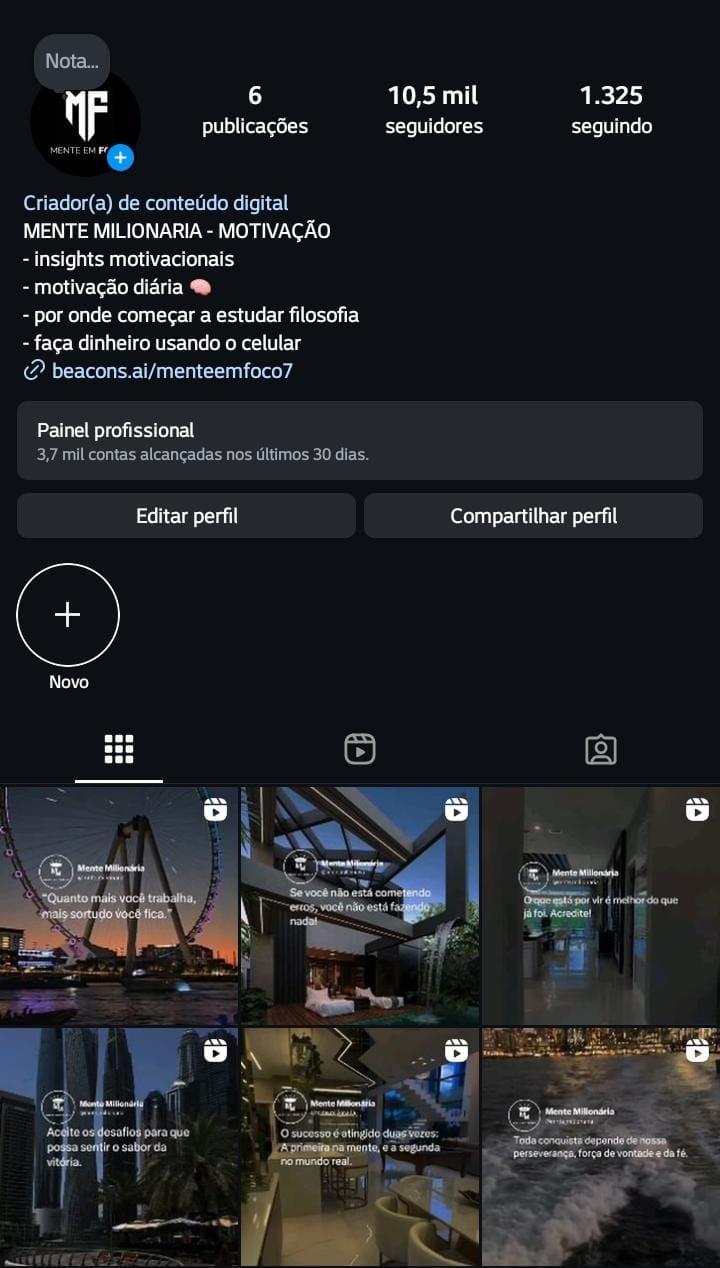Open the Nota bubble above the avatar
This screenshot has height=1268, width=720.
tap(71, 61)
